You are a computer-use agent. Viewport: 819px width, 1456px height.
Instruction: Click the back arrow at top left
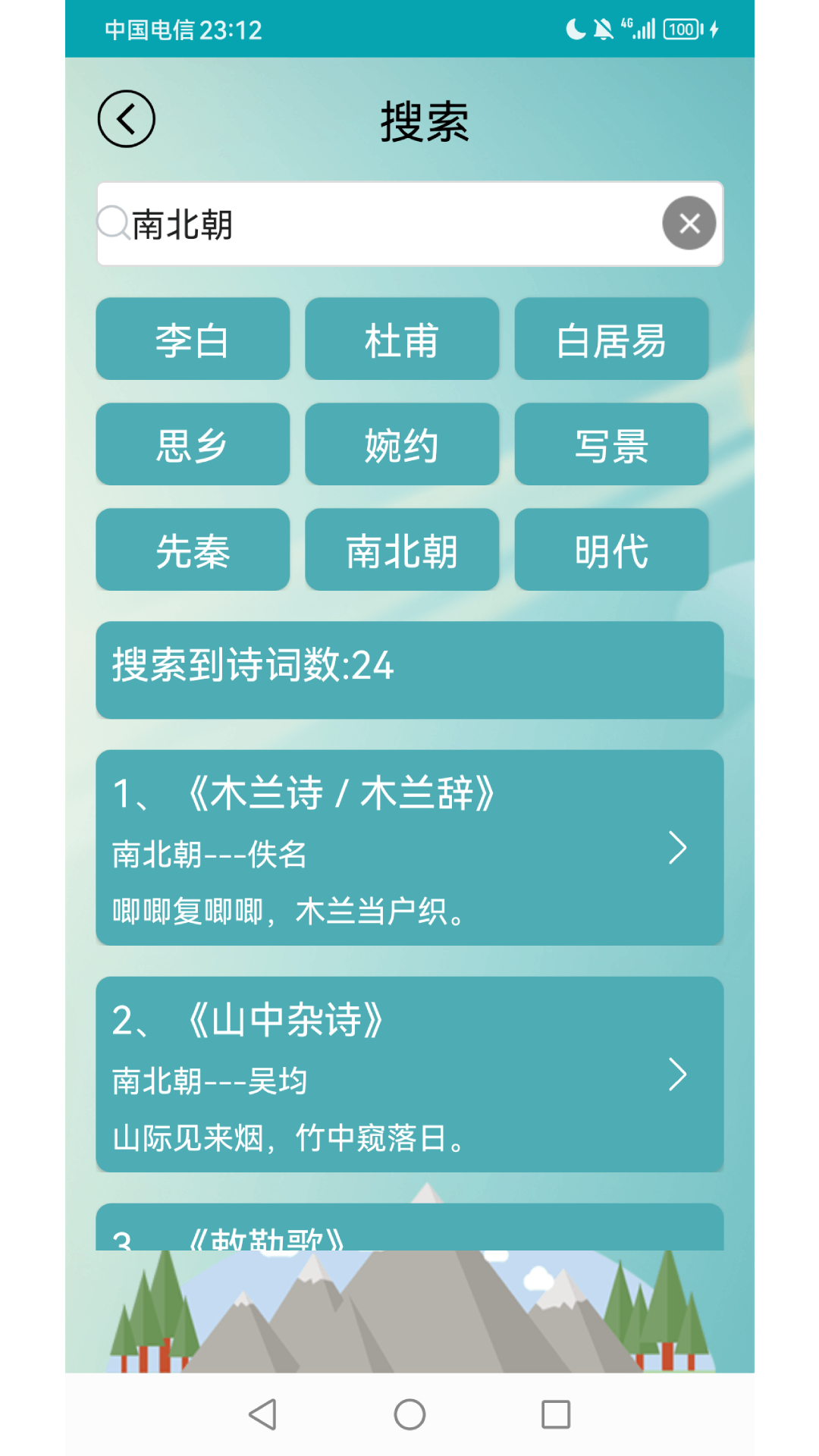coord(126,119)
